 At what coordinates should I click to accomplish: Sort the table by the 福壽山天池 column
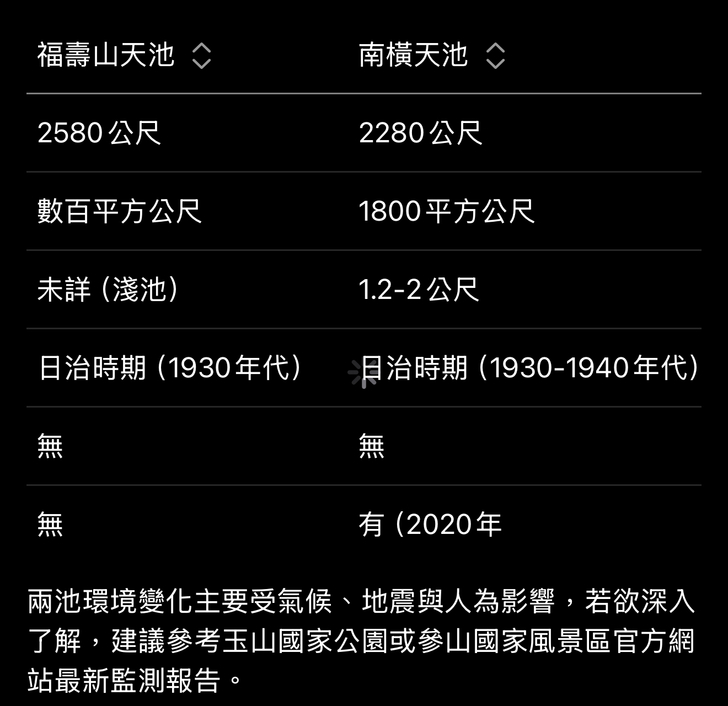click(201, 56)
